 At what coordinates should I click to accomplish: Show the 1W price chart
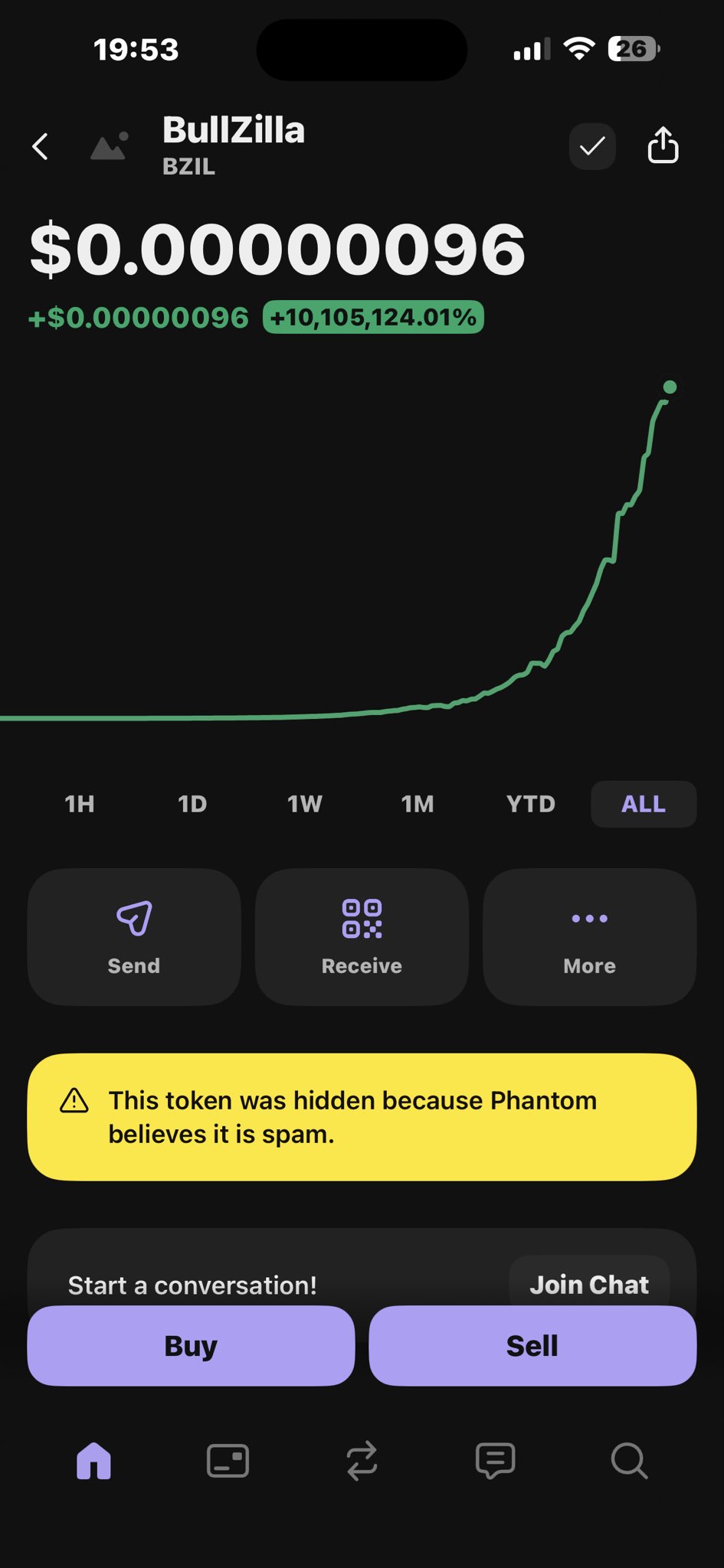click(305, 804)
